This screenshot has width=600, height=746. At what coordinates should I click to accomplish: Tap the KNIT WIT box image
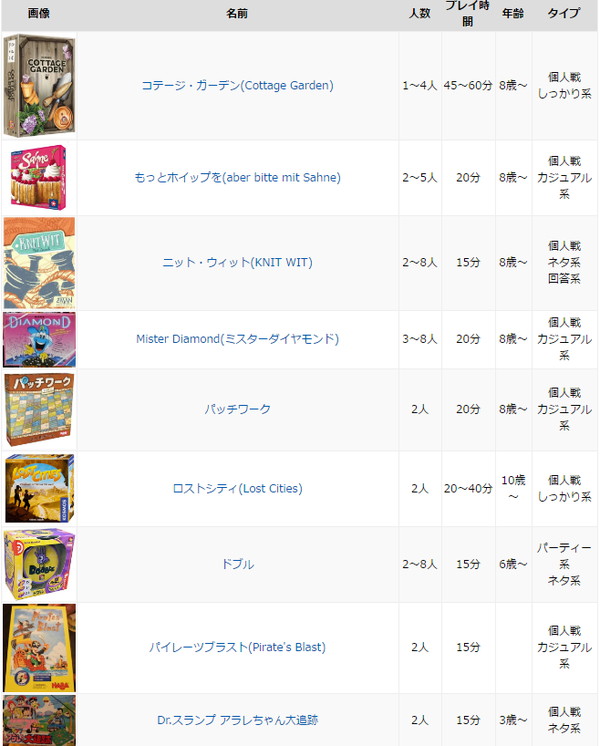click(39, 263)
